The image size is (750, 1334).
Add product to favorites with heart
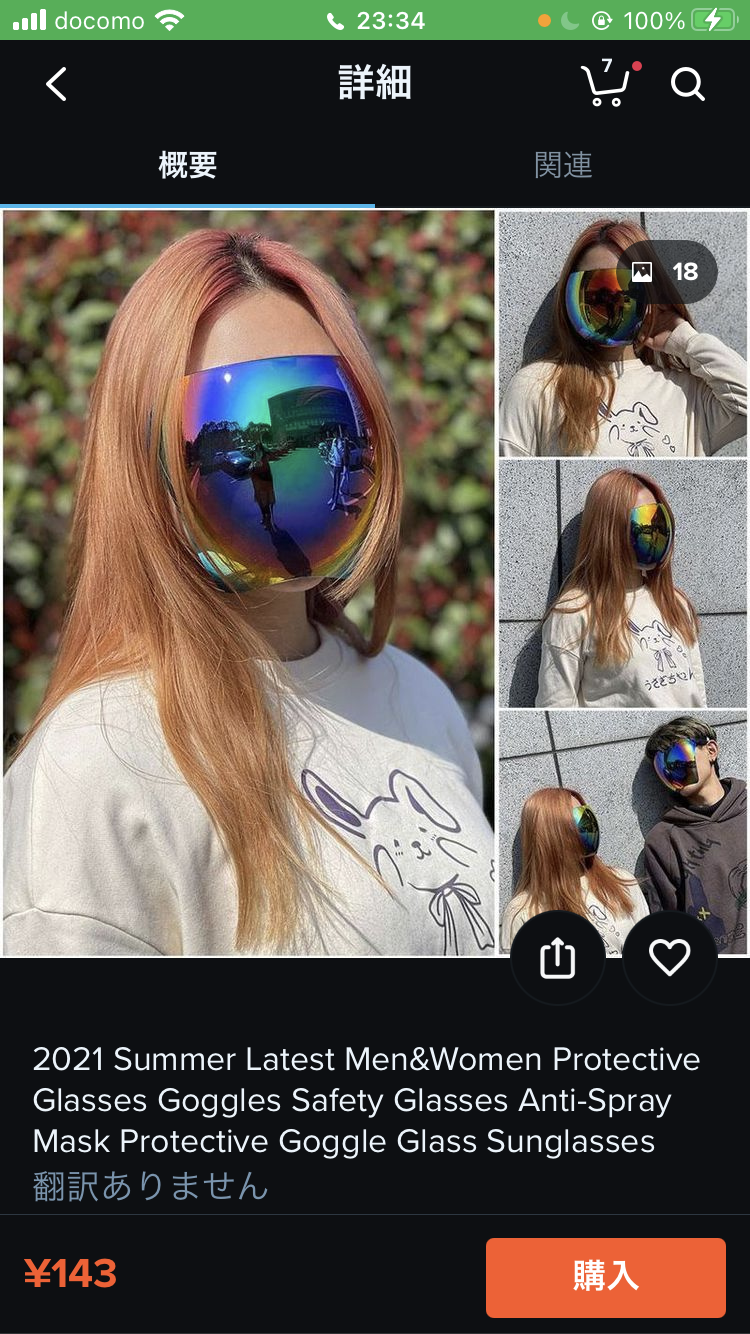(x=669, y=959)
